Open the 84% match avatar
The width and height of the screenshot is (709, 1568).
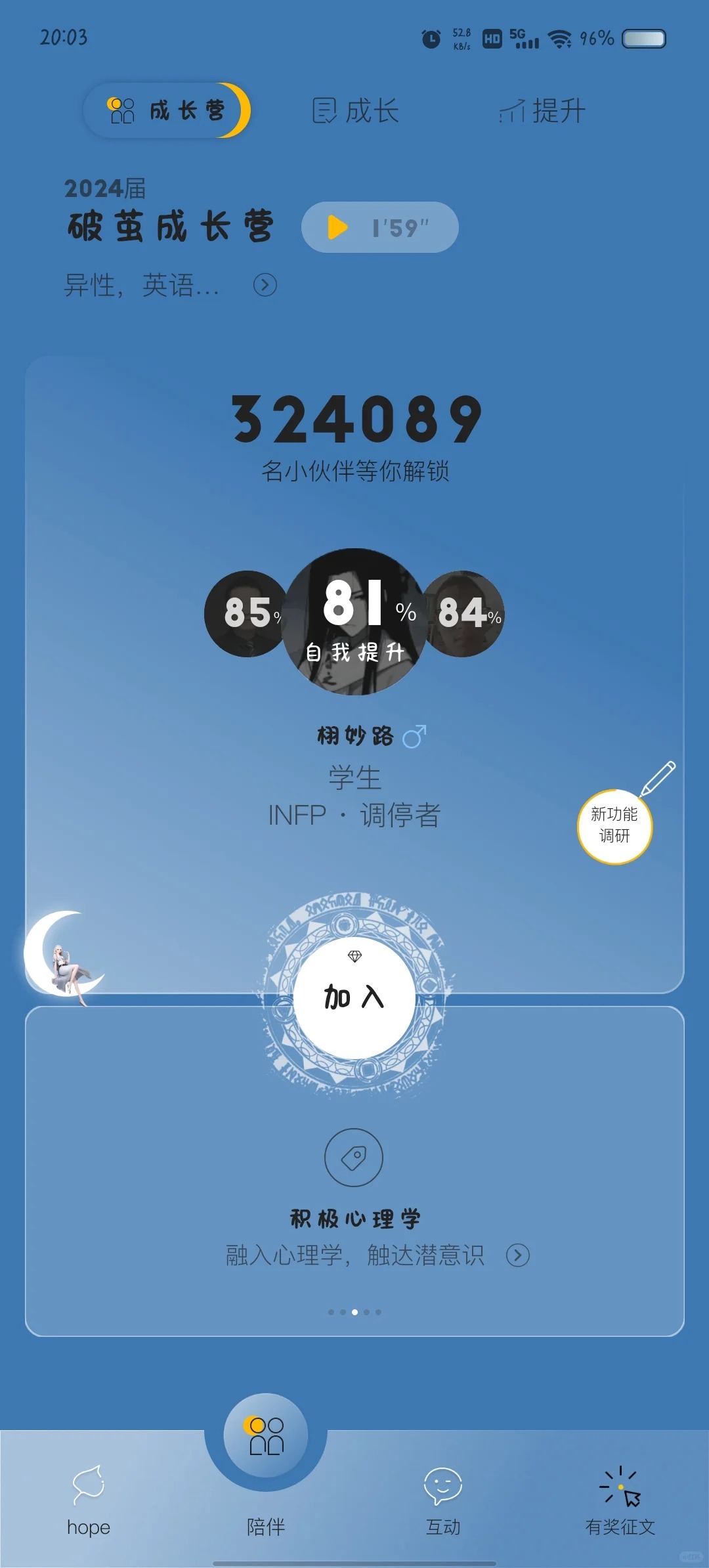pyautogui.click(x=466, y=613)
